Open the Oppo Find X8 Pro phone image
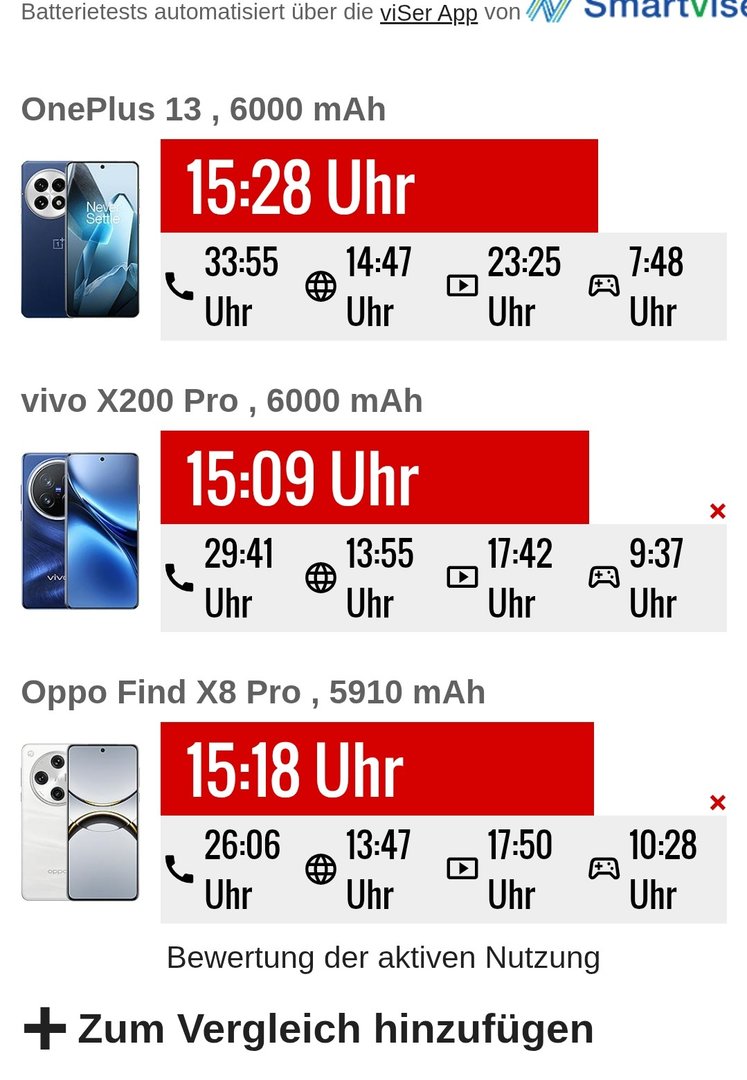Image resolution: width=747 pixels, height=1080 pixels. (x=80, y=822)
